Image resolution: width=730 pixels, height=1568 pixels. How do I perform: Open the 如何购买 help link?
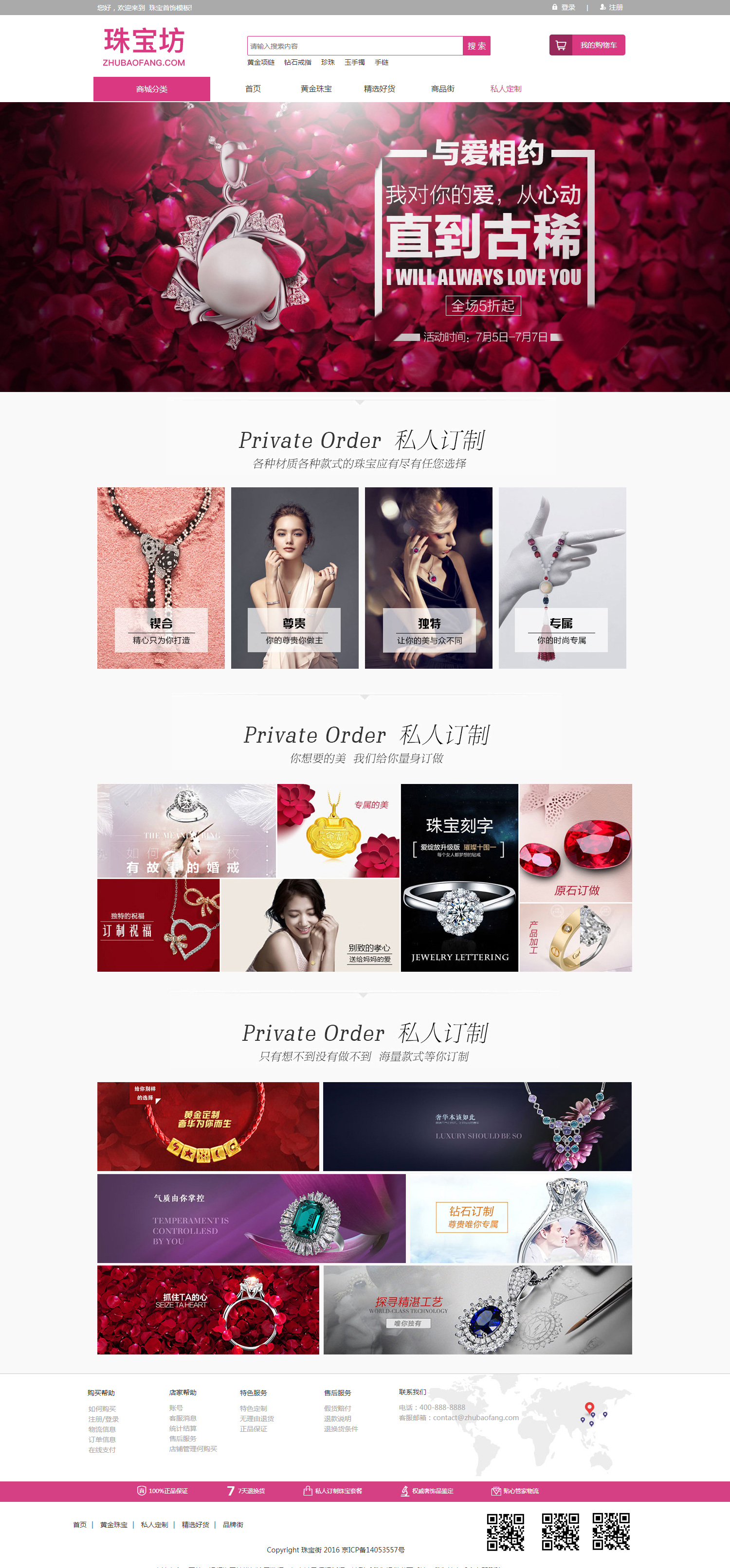[102, 1408]
